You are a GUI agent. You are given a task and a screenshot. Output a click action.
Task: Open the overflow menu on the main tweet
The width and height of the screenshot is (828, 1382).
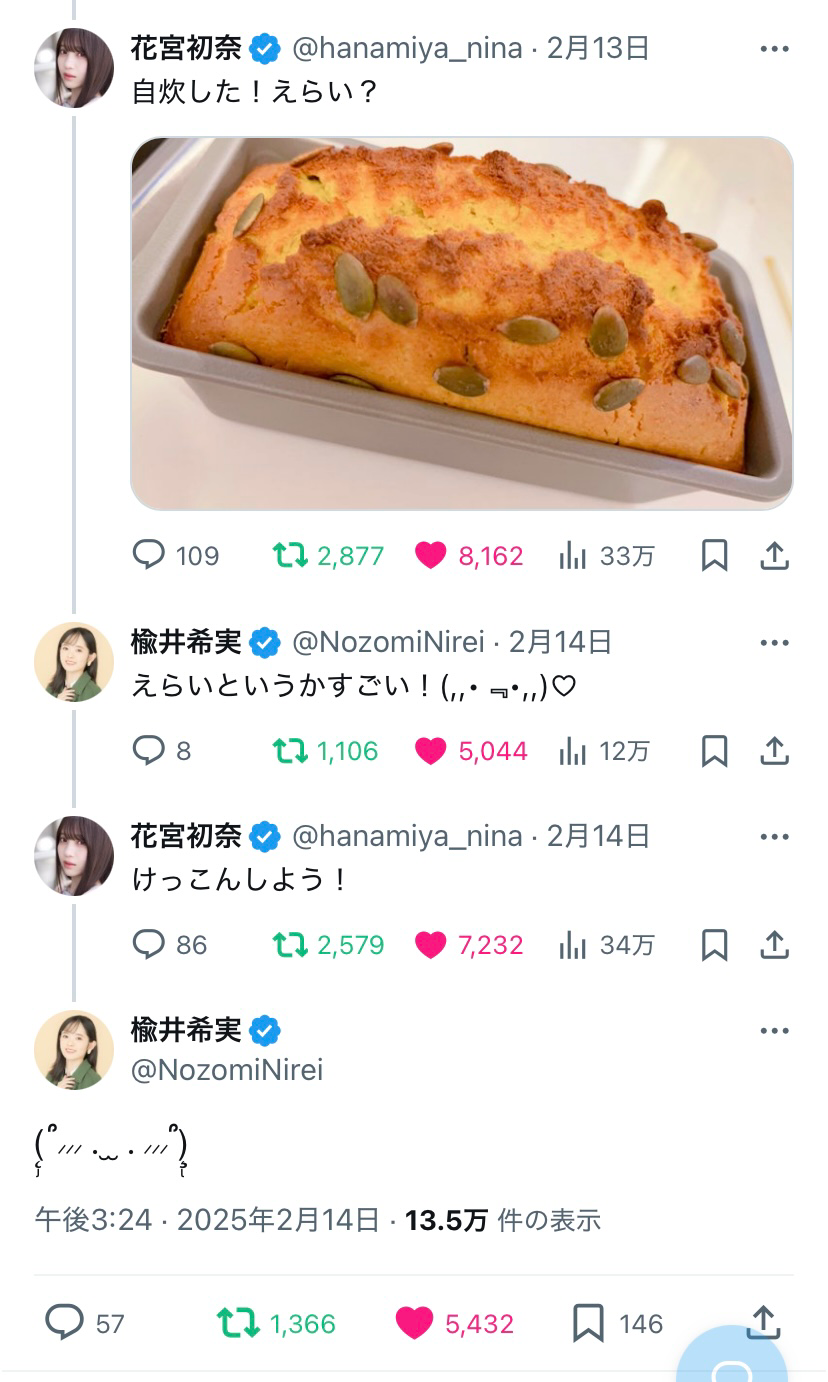(x=775, y=1031)
